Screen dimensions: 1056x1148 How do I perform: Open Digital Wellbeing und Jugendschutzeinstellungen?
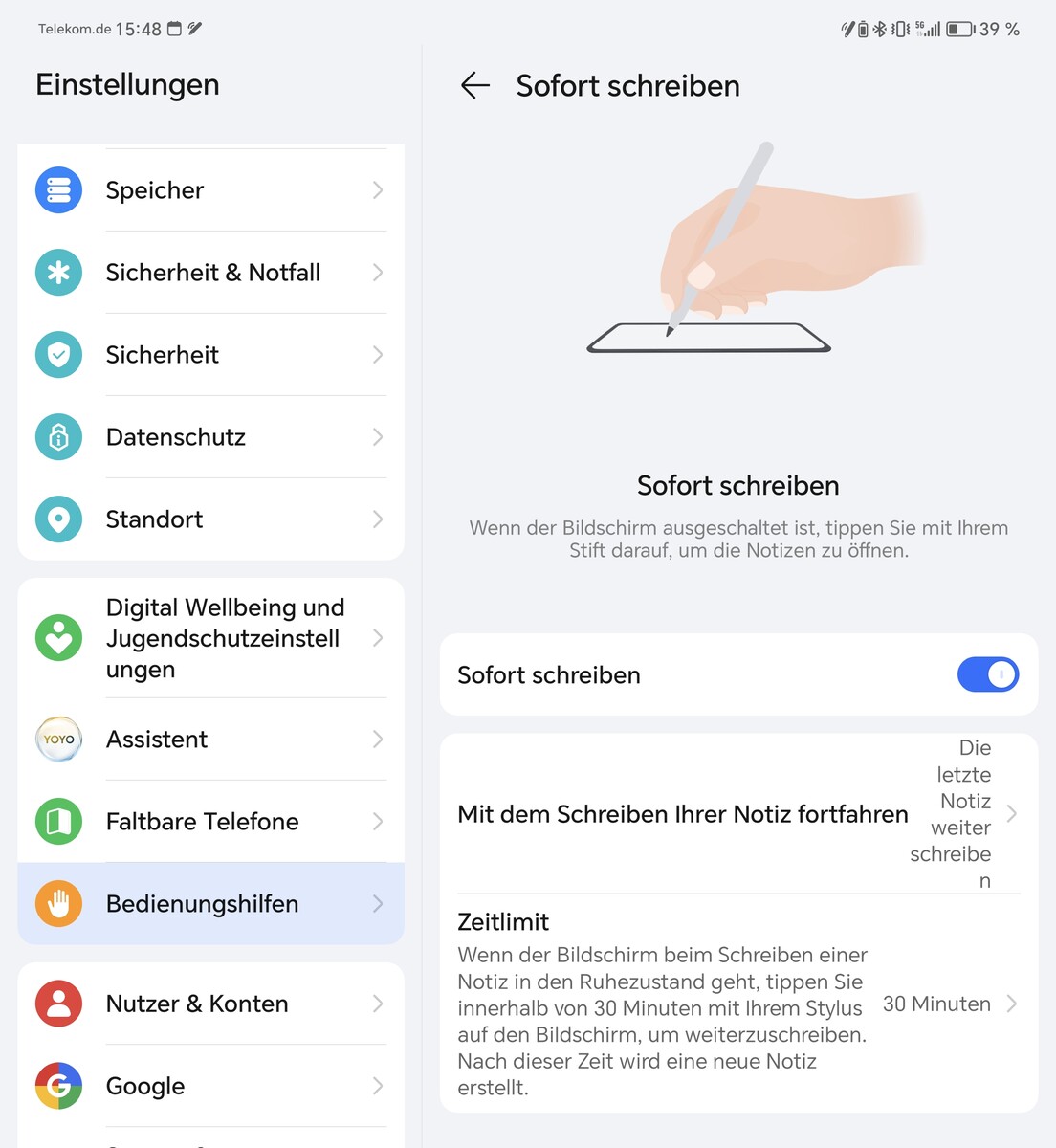tap(210, 638)
